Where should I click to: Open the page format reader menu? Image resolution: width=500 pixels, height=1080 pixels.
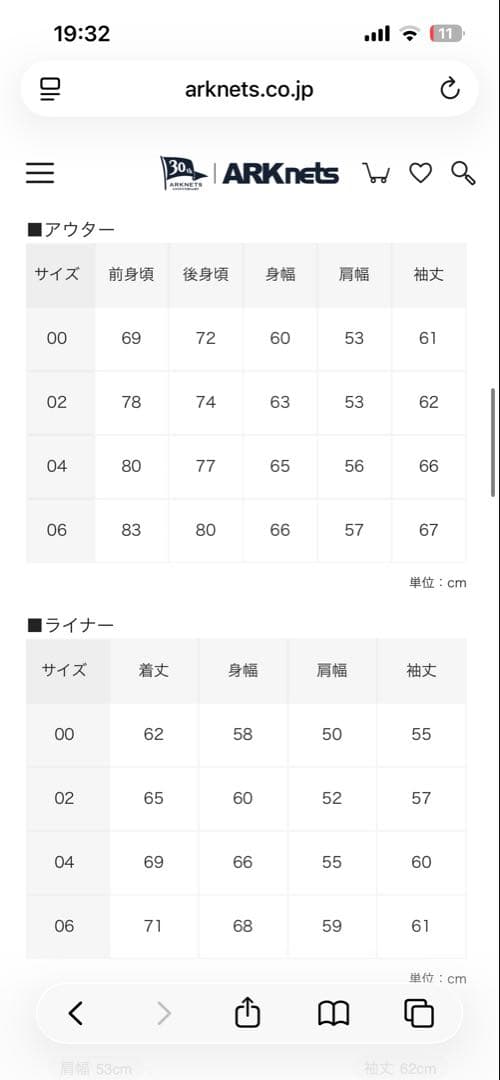(50, 89)
